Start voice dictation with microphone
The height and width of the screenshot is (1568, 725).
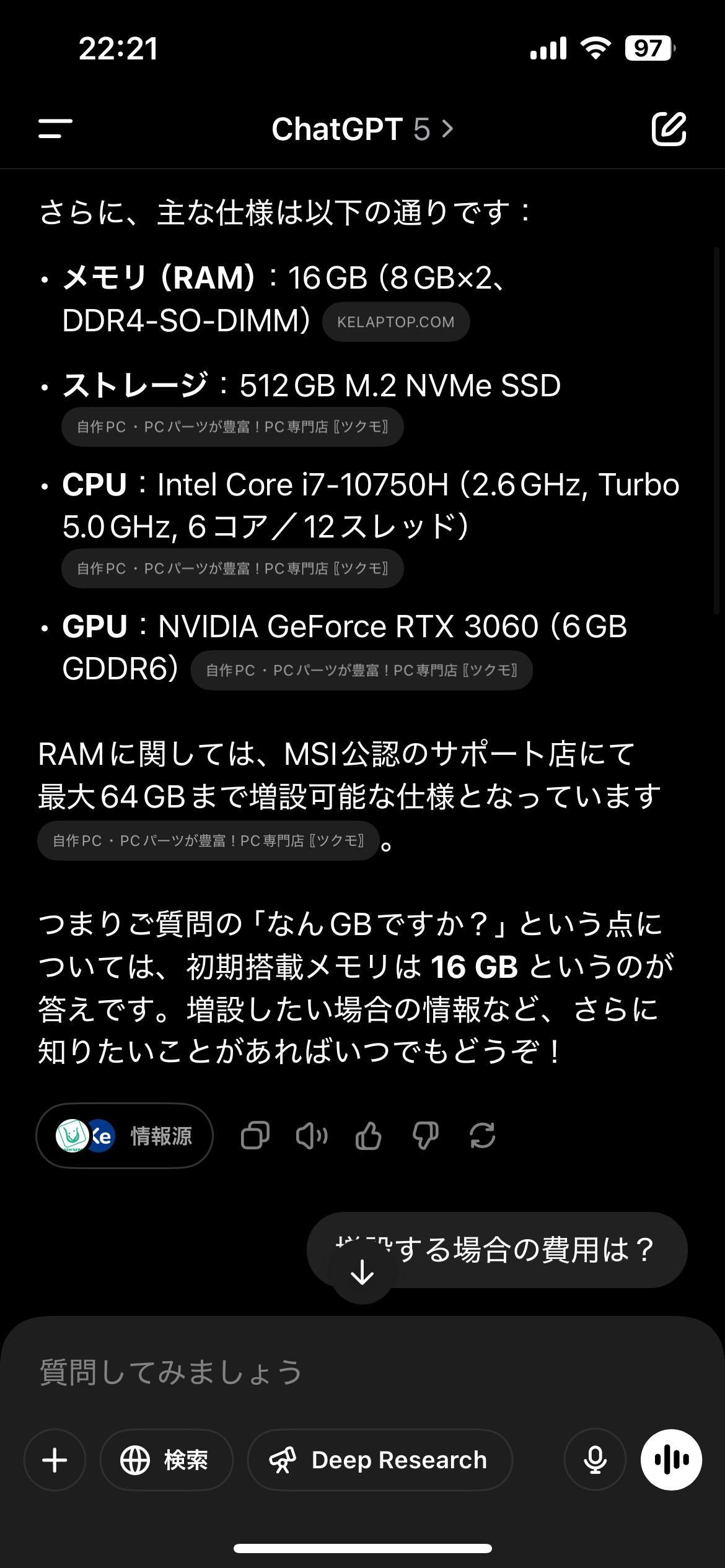click(595, 1460)
